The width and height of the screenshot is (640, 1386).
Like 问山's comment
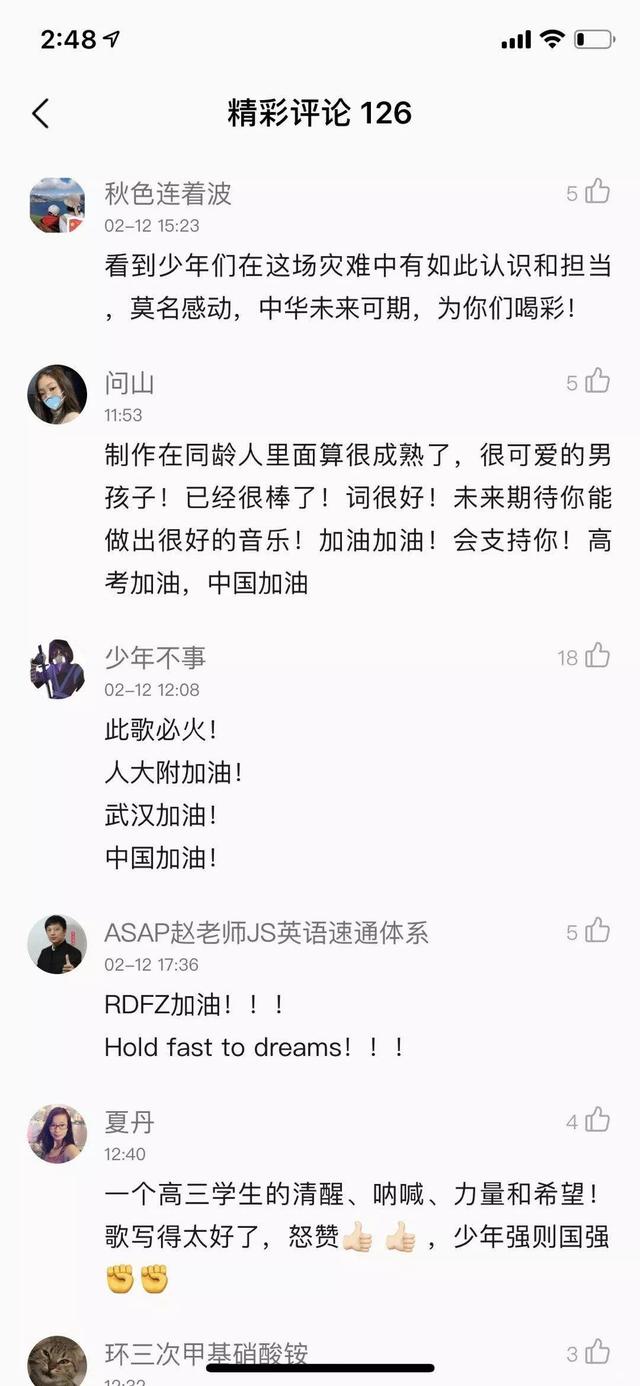point(598,381)
